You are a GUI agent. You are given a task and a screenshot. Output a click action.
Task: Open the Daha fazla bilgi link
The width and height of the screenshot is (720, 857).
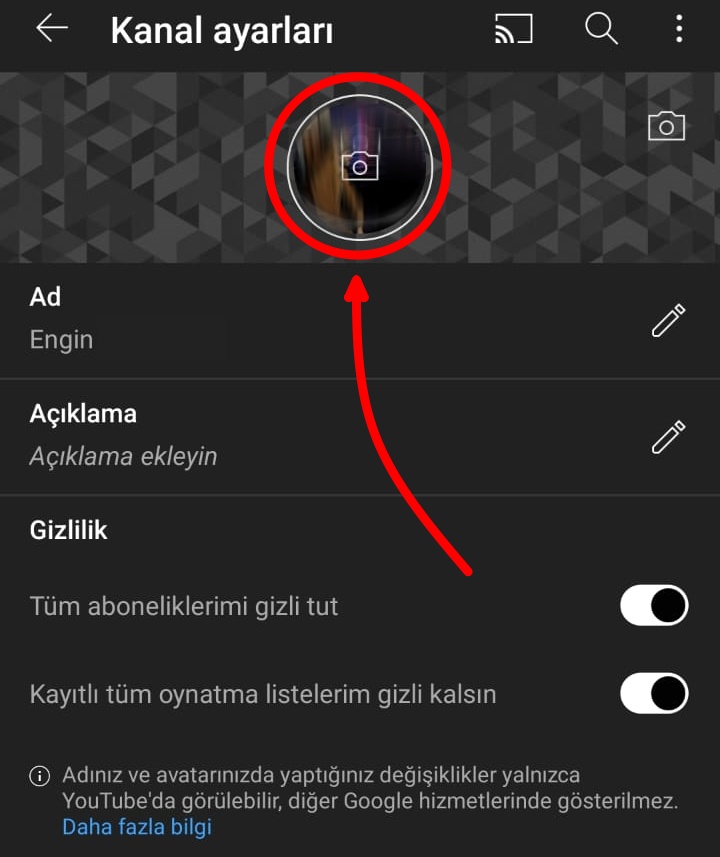tap(137, 827)
